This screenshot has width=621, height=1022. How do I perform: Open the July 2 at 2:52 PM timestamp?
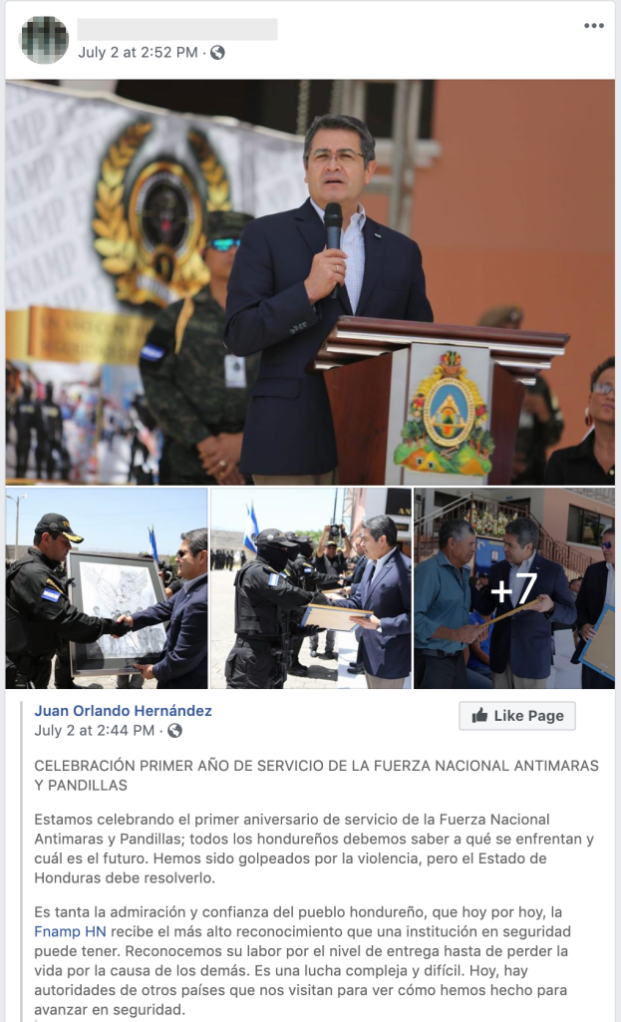(x=137, y=52)
